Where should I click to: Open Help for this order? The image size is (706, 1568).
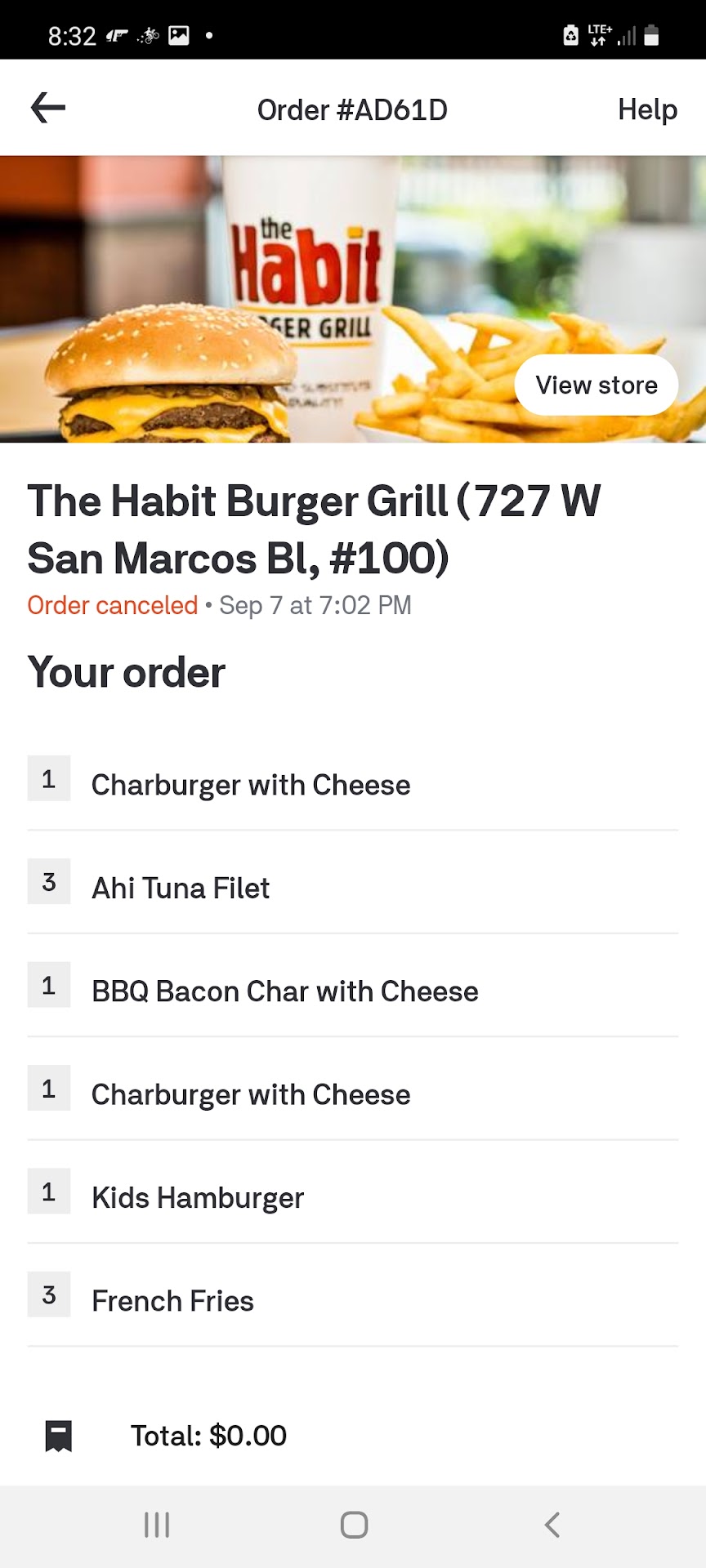pos(647,109)
